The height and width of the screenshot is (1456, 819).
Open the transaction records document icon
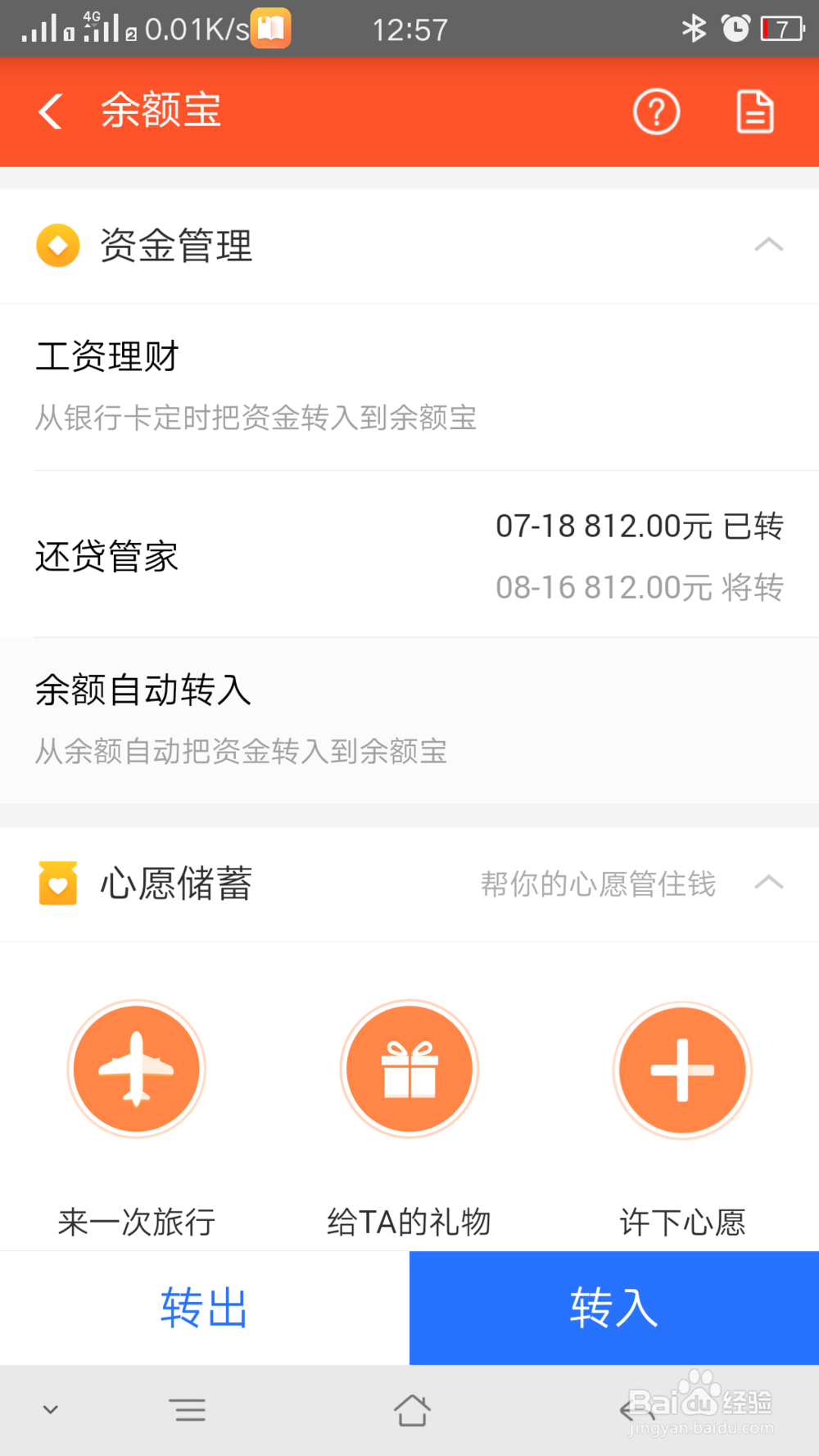pos(754,111)
